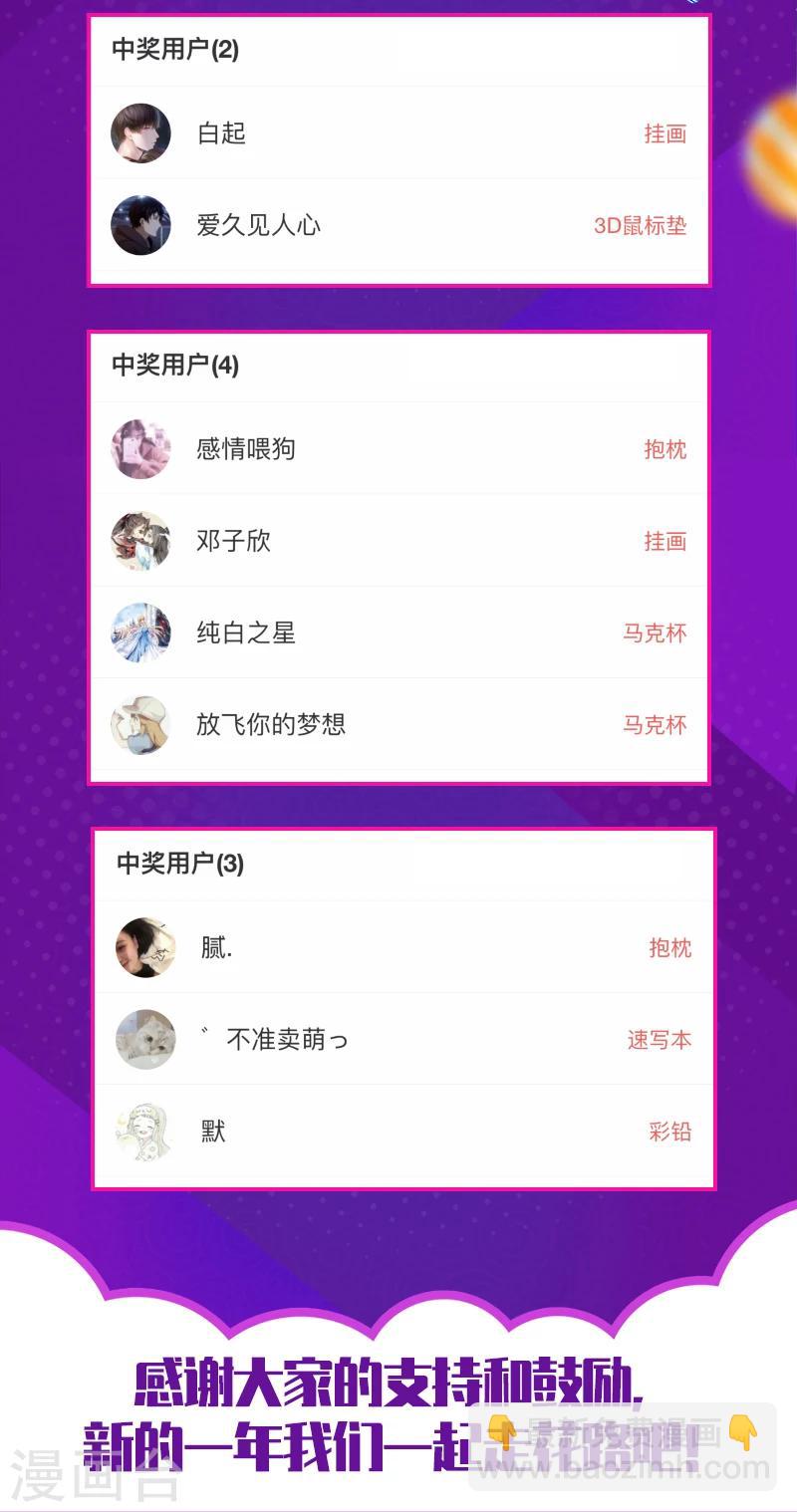Click 感情喂狗's profile avatar
The height and width of the screenshot is (1512, 797).
point(140,449)
